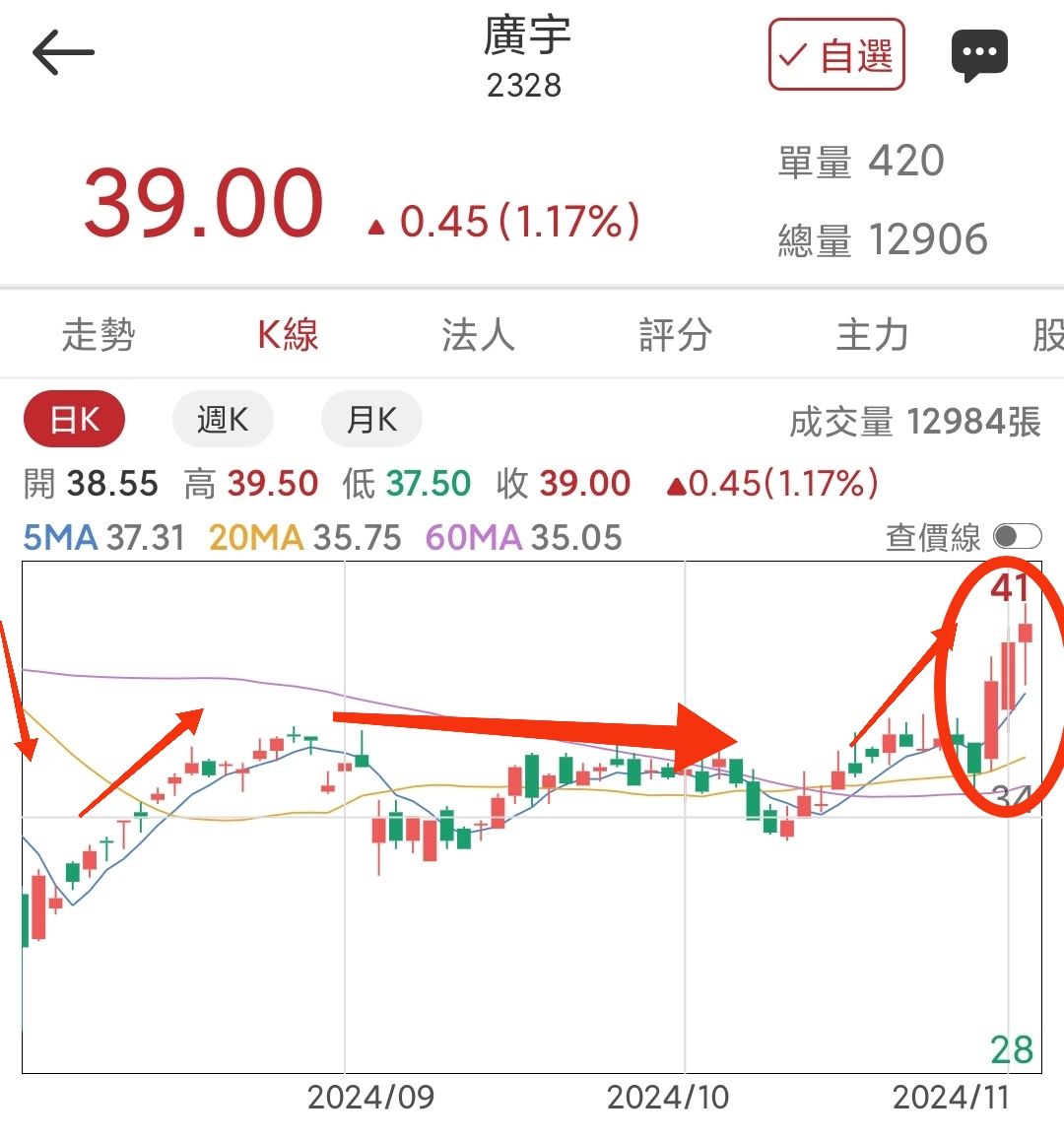Open the 法人 tab
This screenshot has height=1141, width=1064.
478,335
